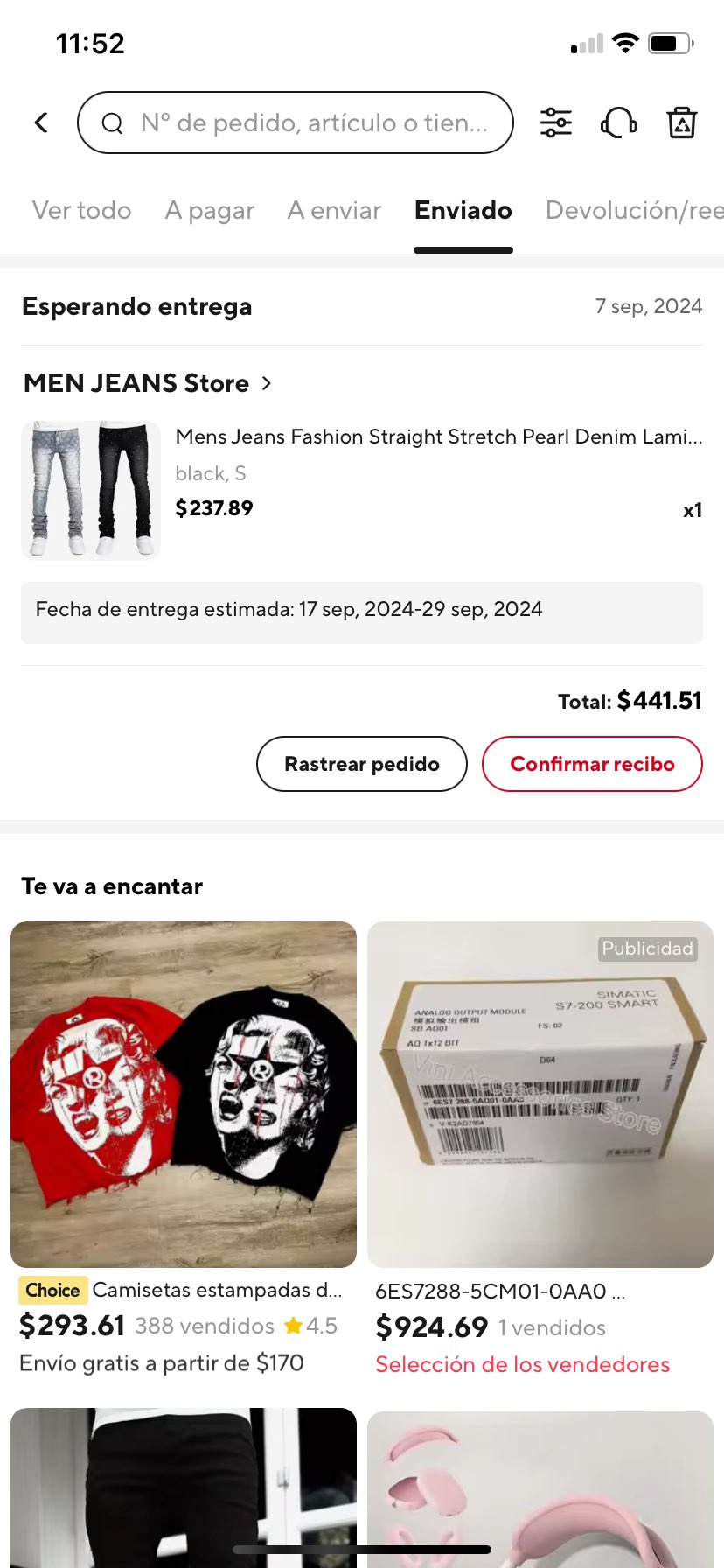View the Camisetas estampadas product

coord(184,1094)
